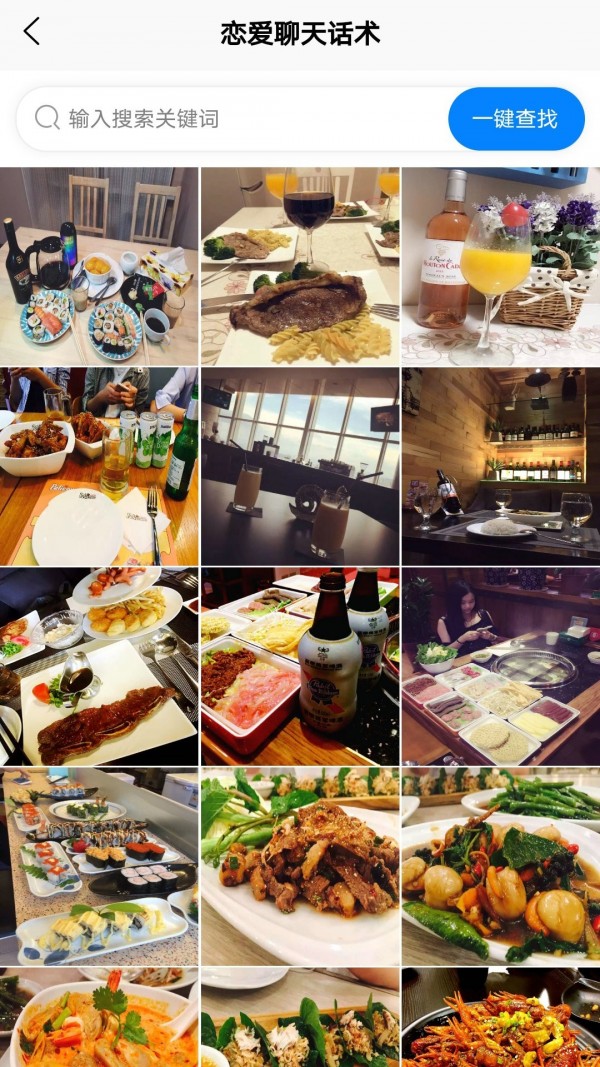View the wooden bar with wine shelves photo
This screenshot has height=1067, width=600.
click(x=501, y=466)
